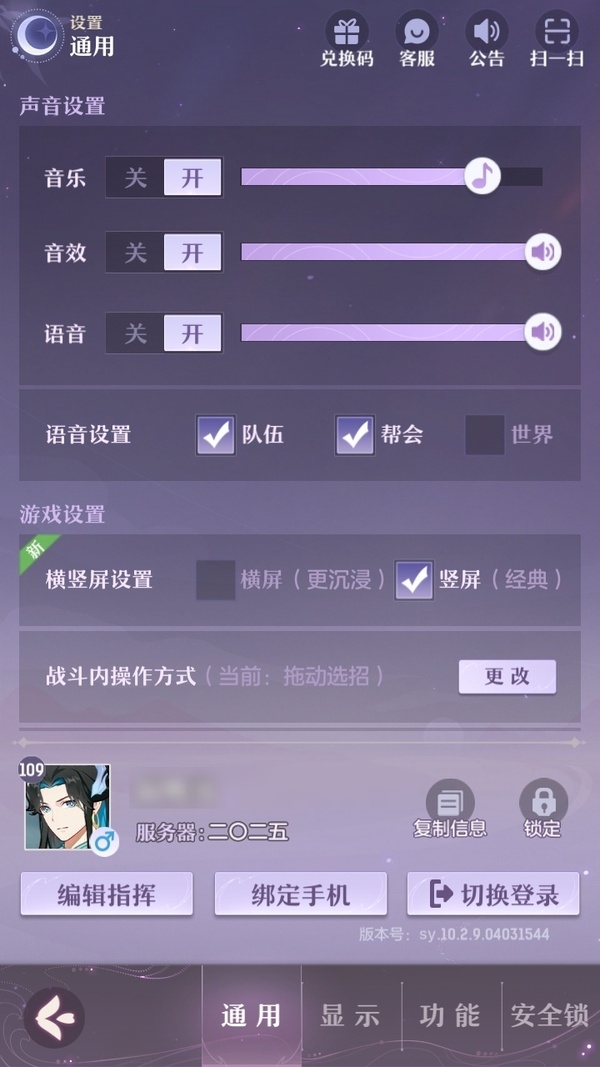Go back with the arrow button
Viewport: 600px width, 1067px height.
click(x=54, y=1017)
